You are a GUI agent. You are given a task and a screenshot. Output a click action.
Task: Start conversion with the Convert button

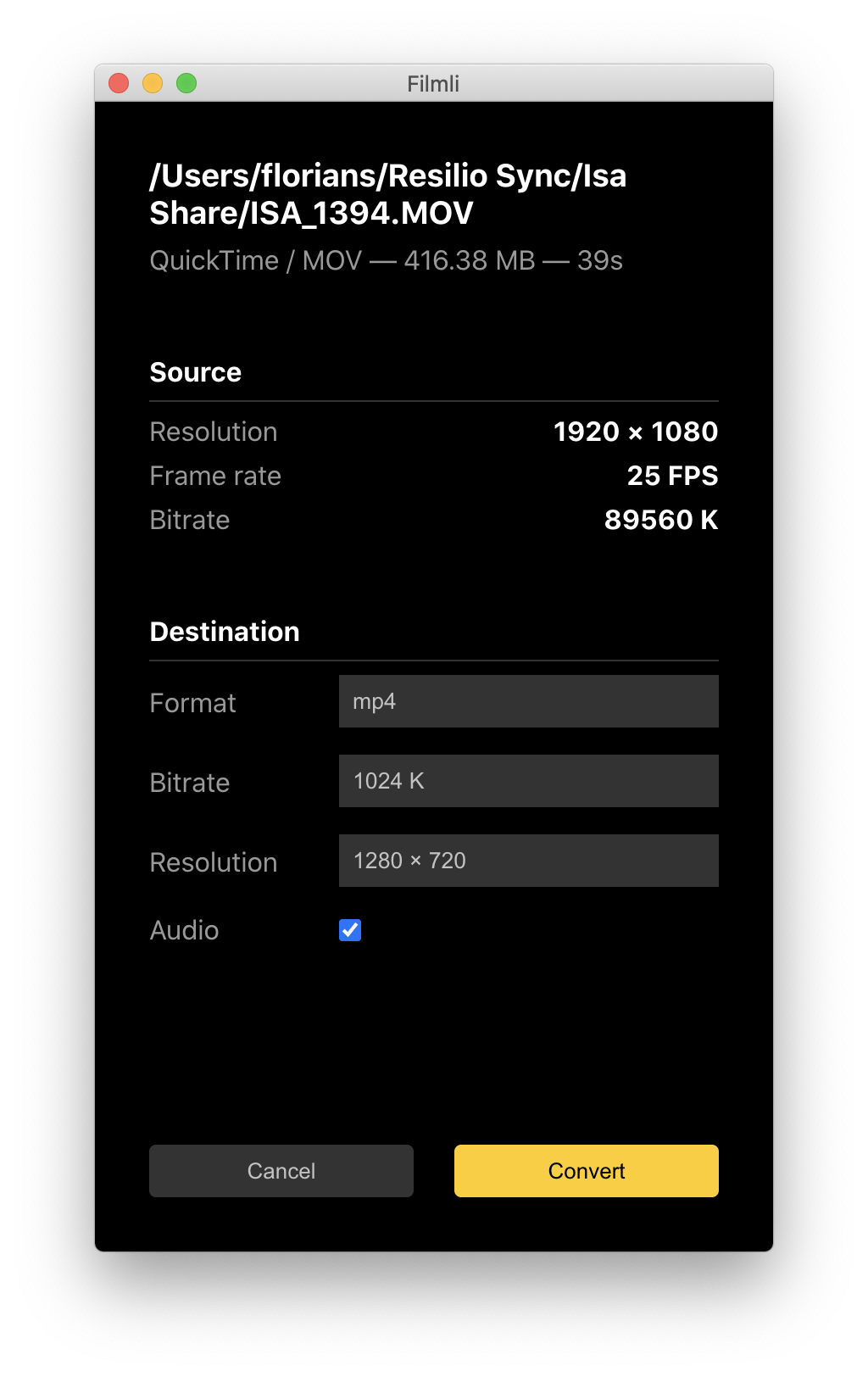point(587,1171)
